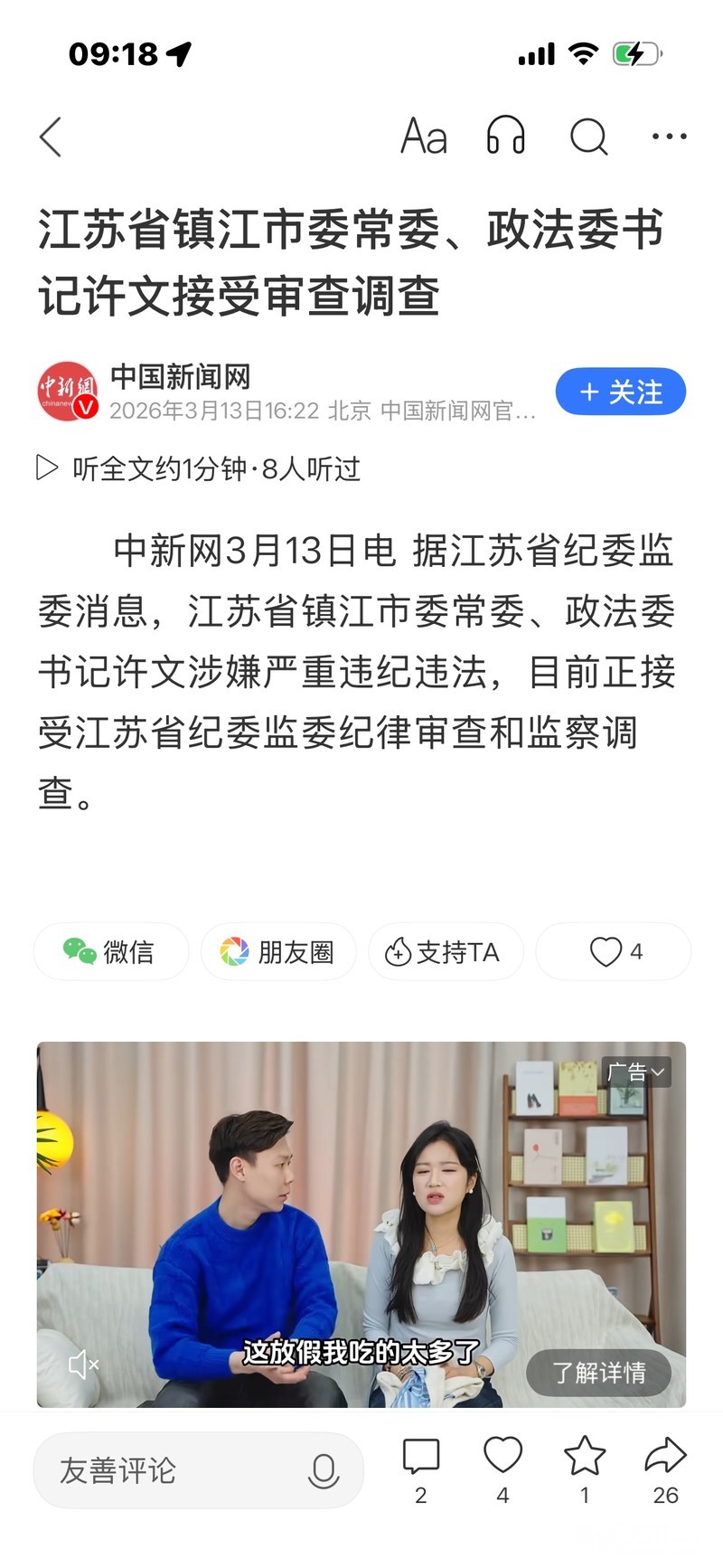
Task: Share using the bottom arrow icon
Action: coord(666,1458)
